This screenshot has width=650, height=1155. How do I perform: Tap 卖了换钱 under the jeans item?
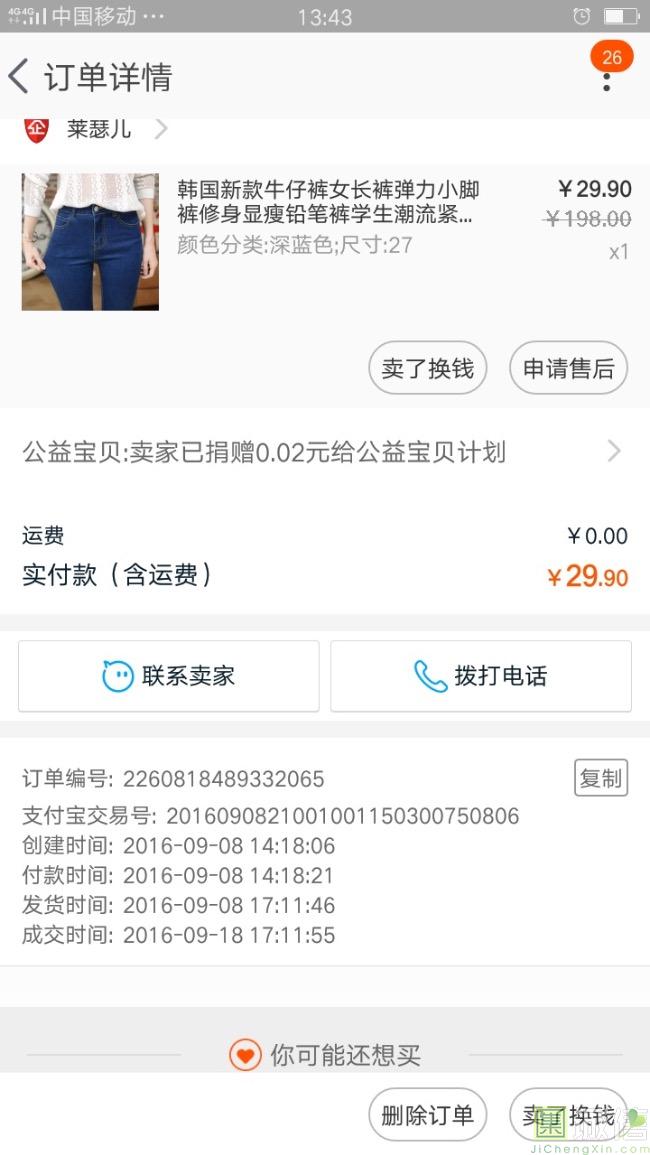click(427, 368)
